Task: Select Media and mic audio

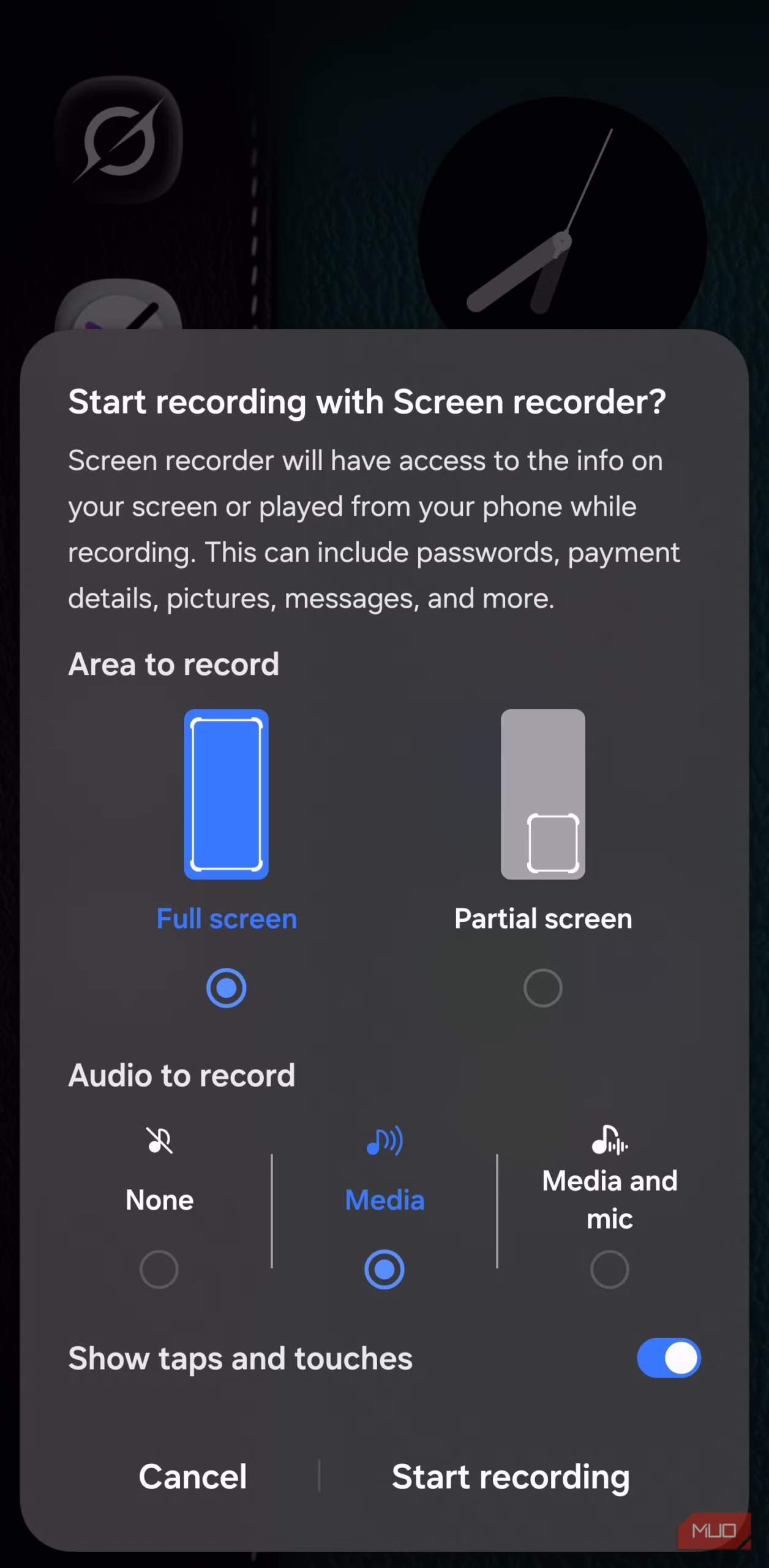Action: [609, 1269]
